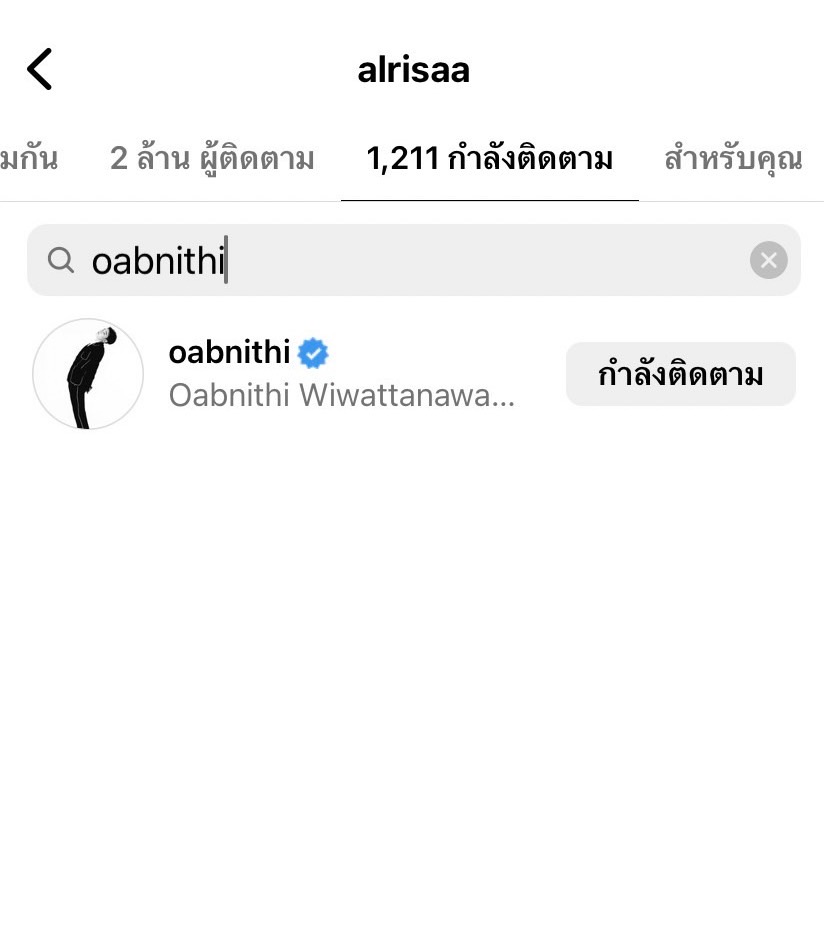Switch to the 2 ล้าน ผู้ติดตาม followers tab

click(x=212, y=158)
